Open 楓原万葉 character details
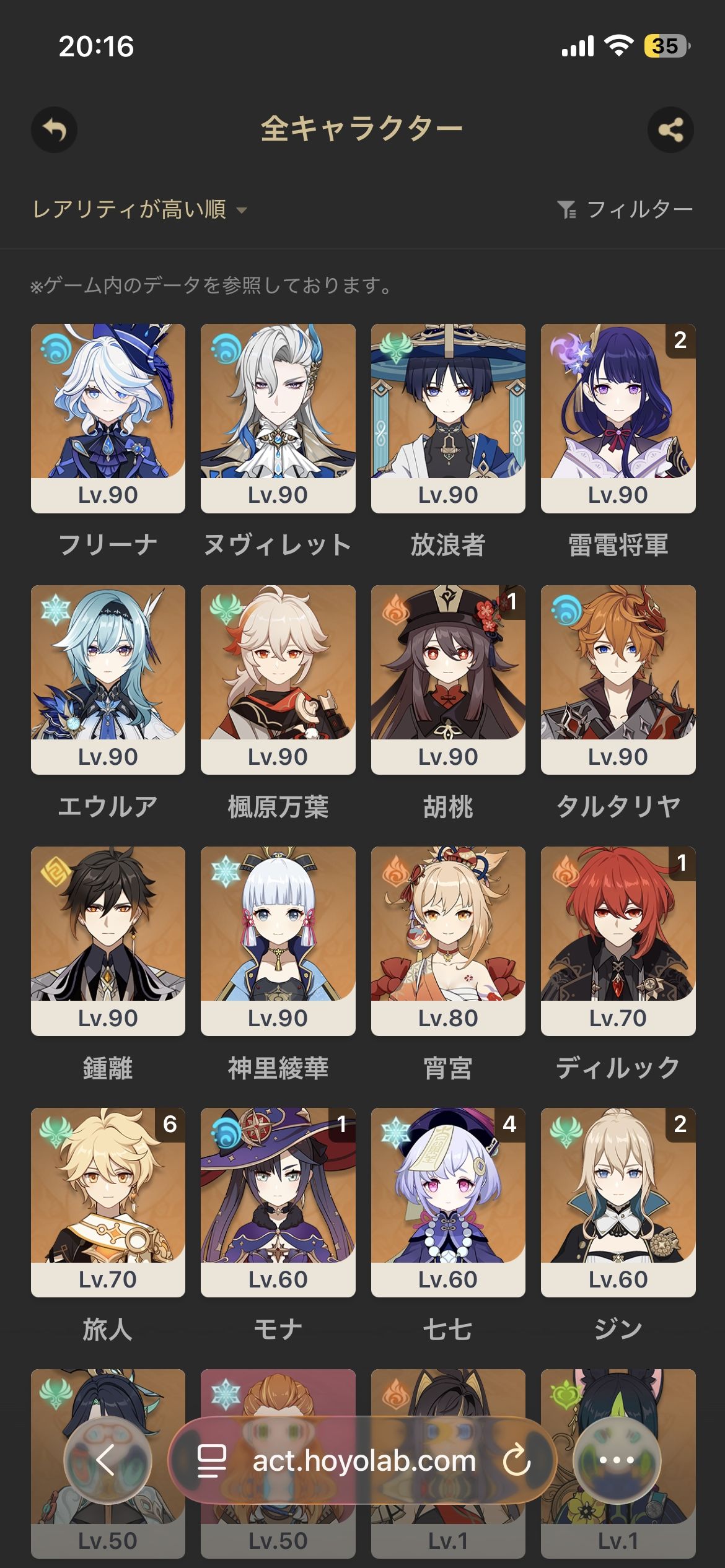Screen dimensions: 725x1568 (x=278, y=679)
